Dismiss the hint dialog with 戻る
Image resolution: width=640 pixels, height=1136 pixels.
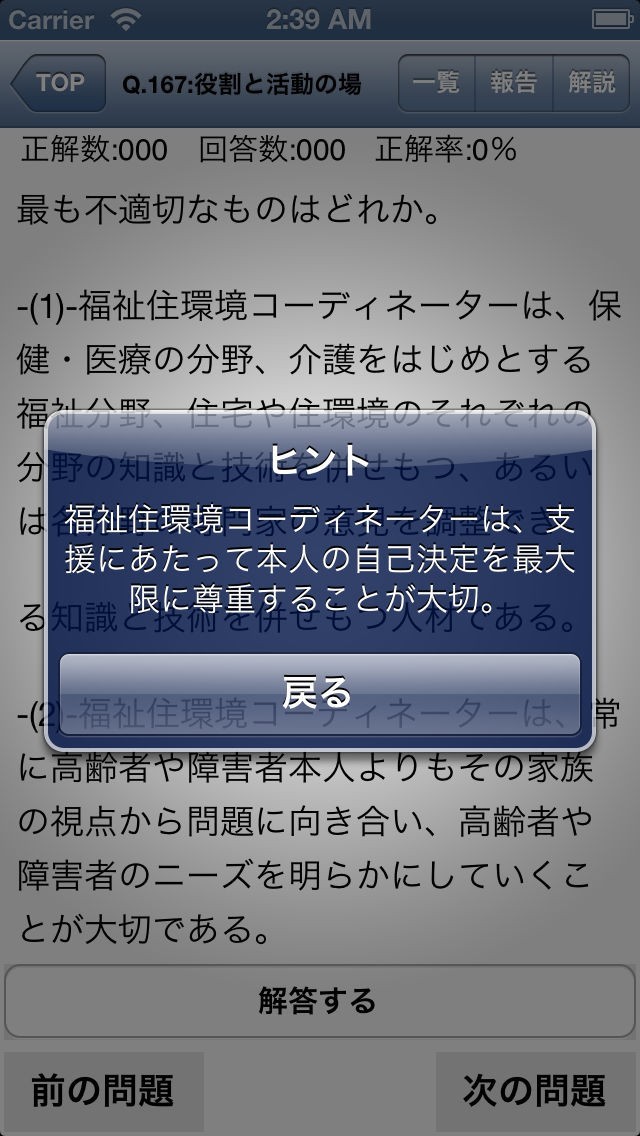pyautogui.click(x=320, y=694)
